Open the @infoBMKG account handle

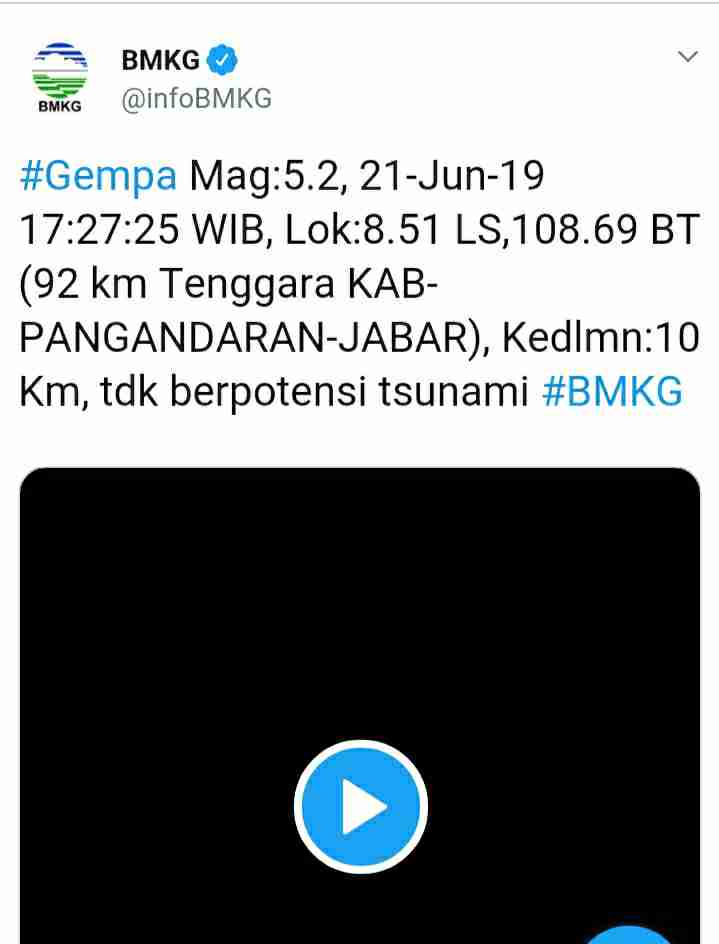[x=196, y=99]
